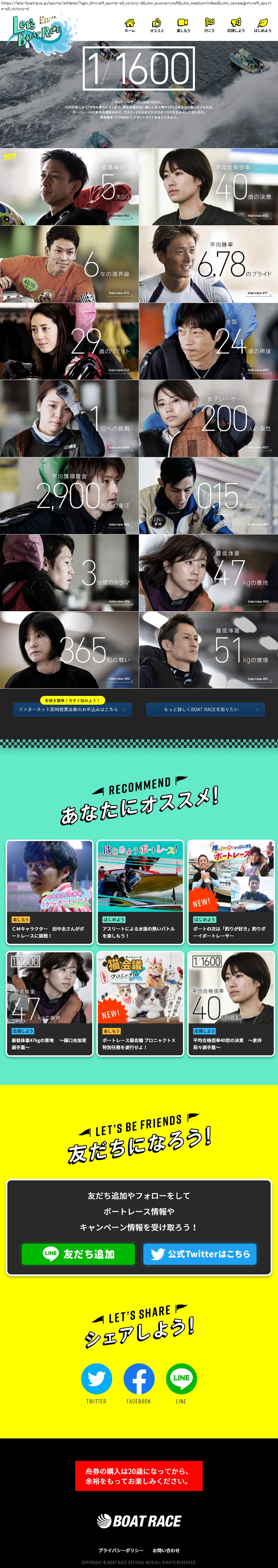This screenshot has width=278, height=1568.
Task: Open the '29歳のリミット' interview tile
Action: click(70, 342)
